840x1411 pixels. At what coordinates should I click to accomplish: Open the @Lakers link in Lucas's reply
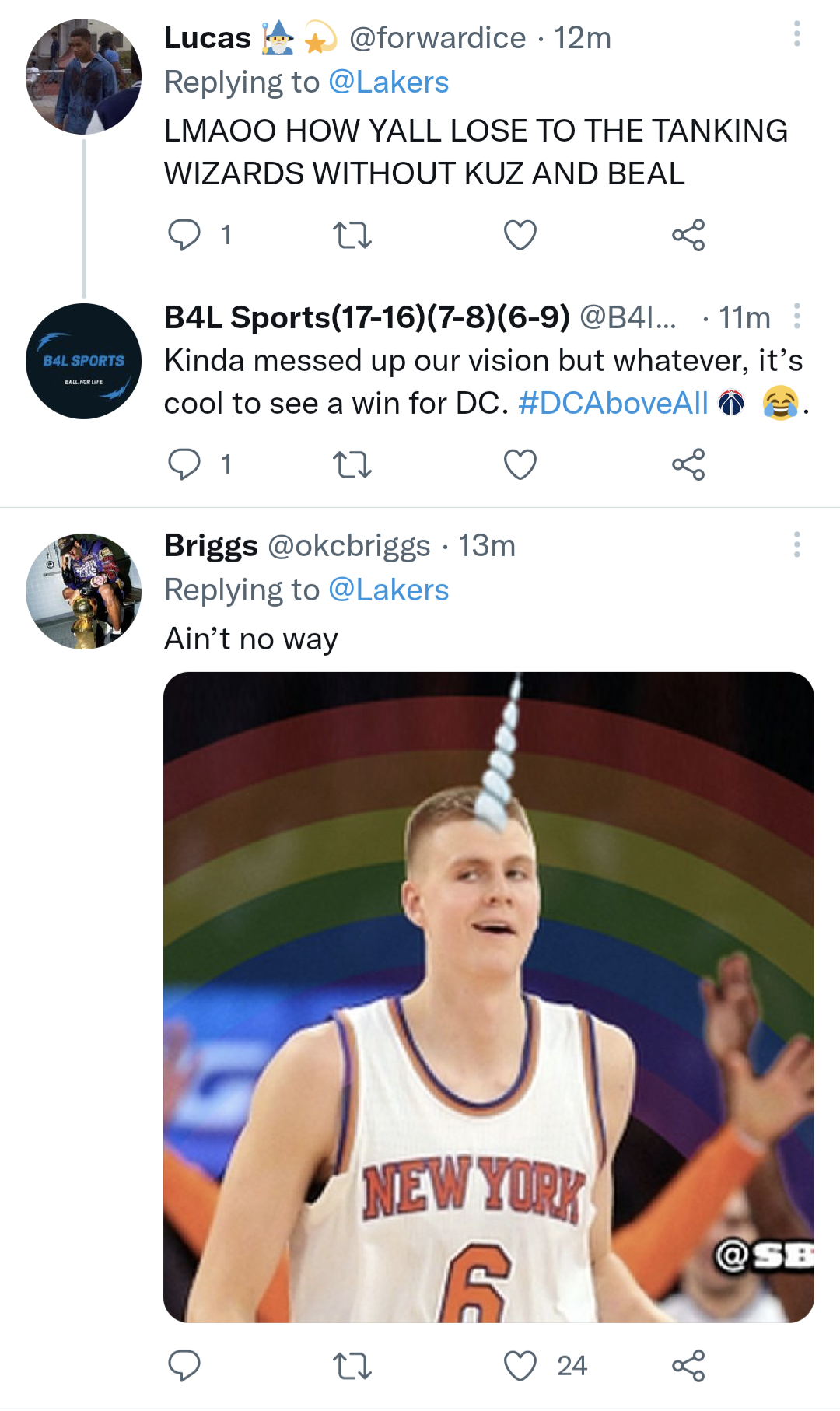[388, 82]
